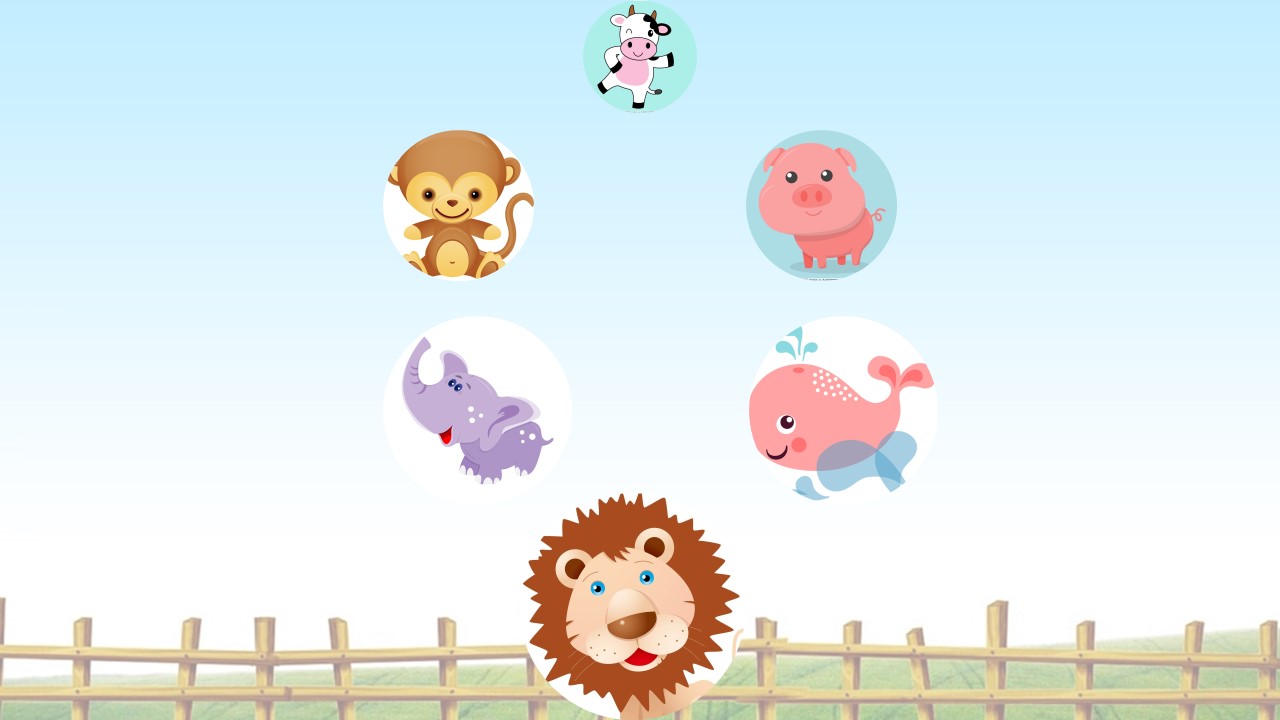Choose the pink pig circle
Viewport: 1280px width, 720px height.
click(821, 205)
